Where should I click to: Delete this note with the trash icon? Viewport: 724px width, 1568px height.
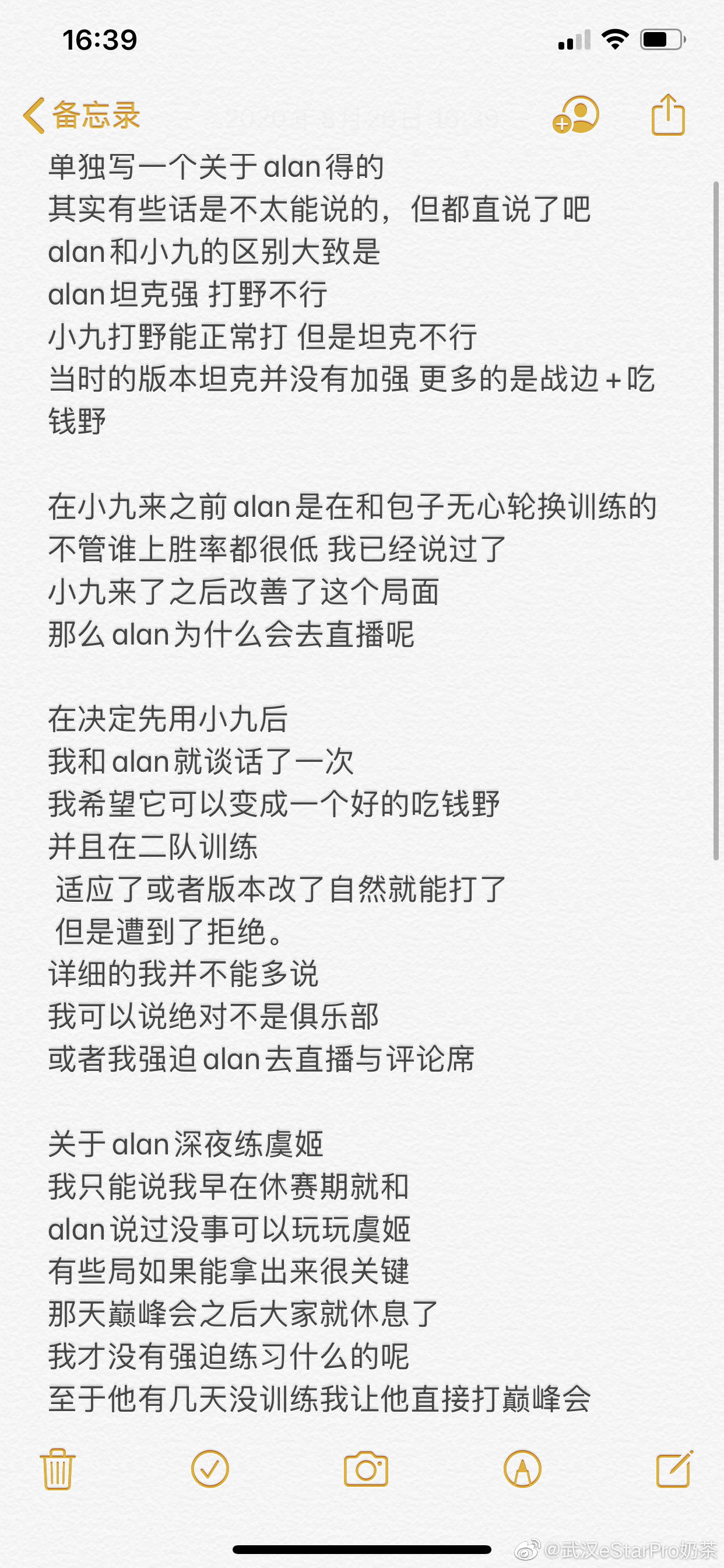point(58,1469)
